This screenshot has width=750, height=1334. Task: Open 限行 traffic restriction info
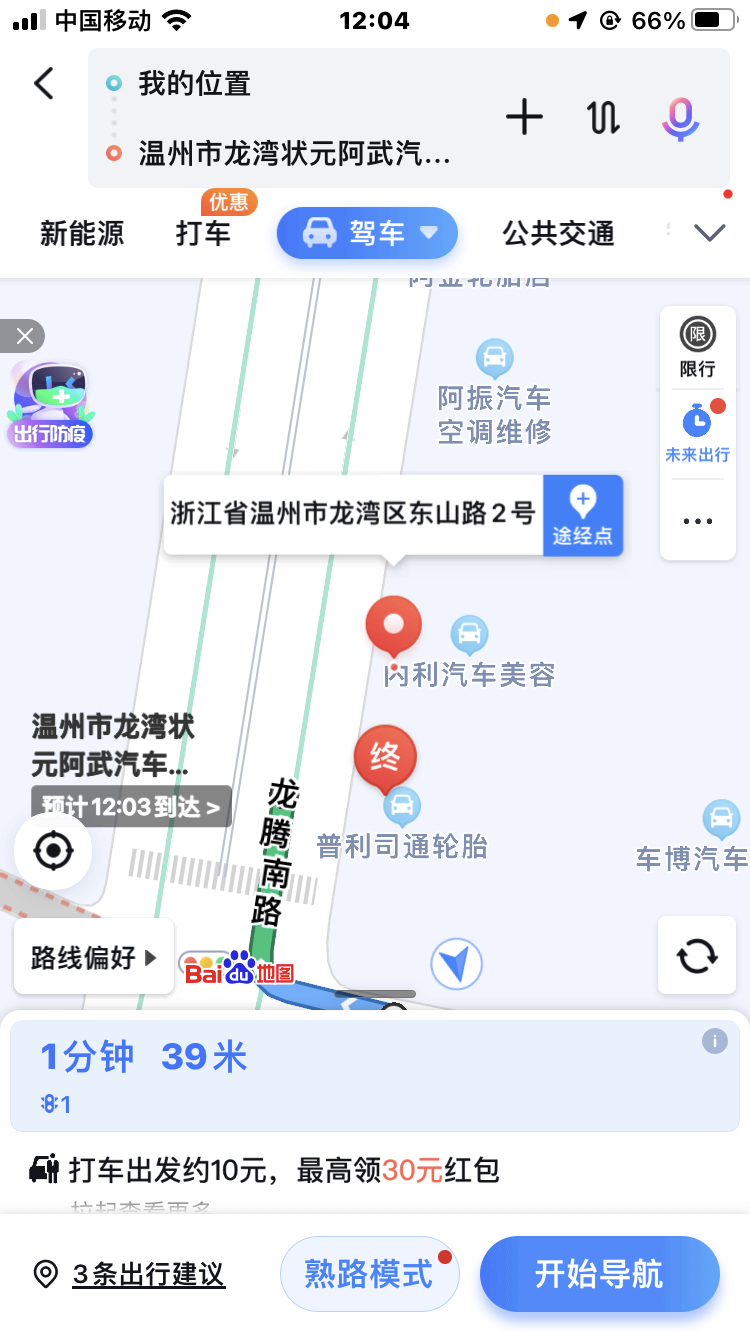(698, 346)
